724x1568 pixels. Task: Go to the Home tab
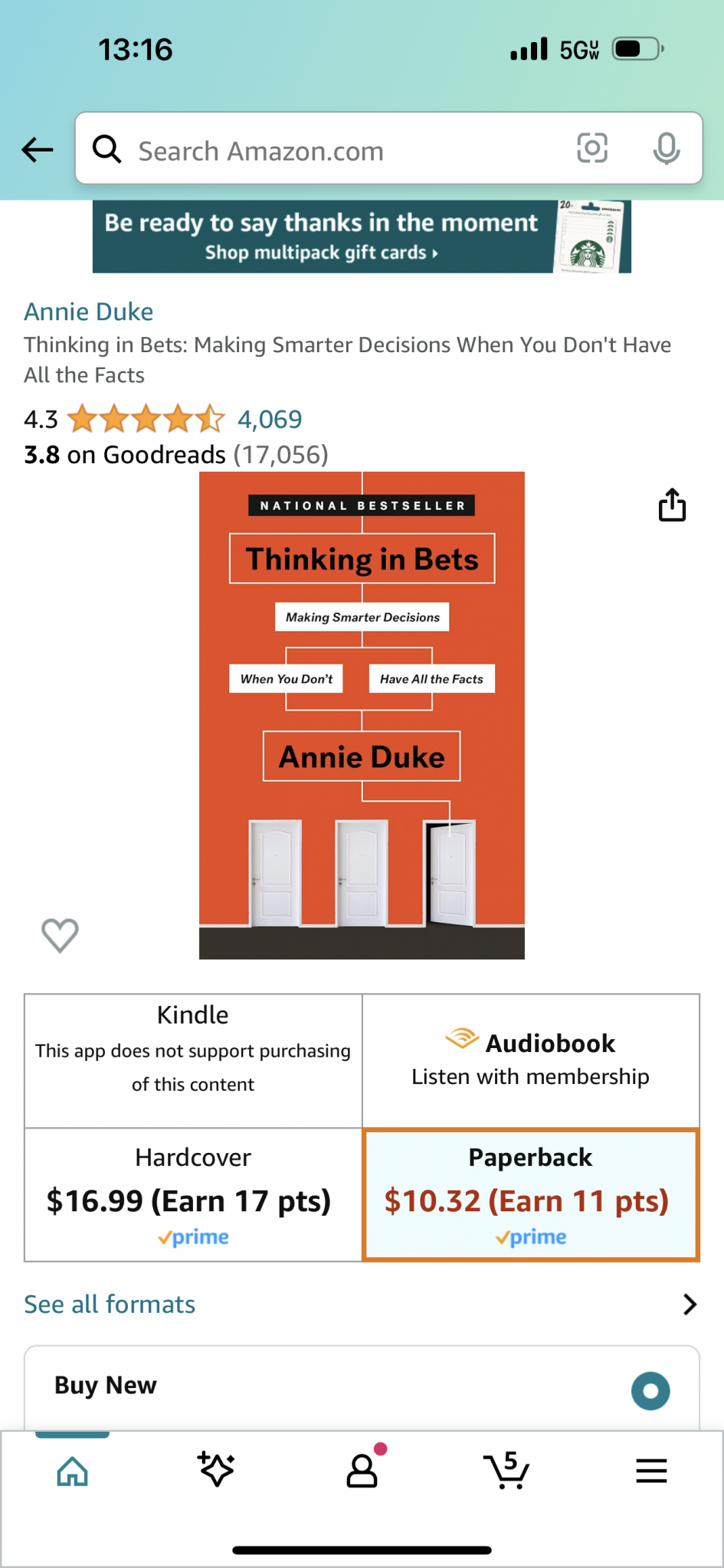click(x=73, y=1471)
